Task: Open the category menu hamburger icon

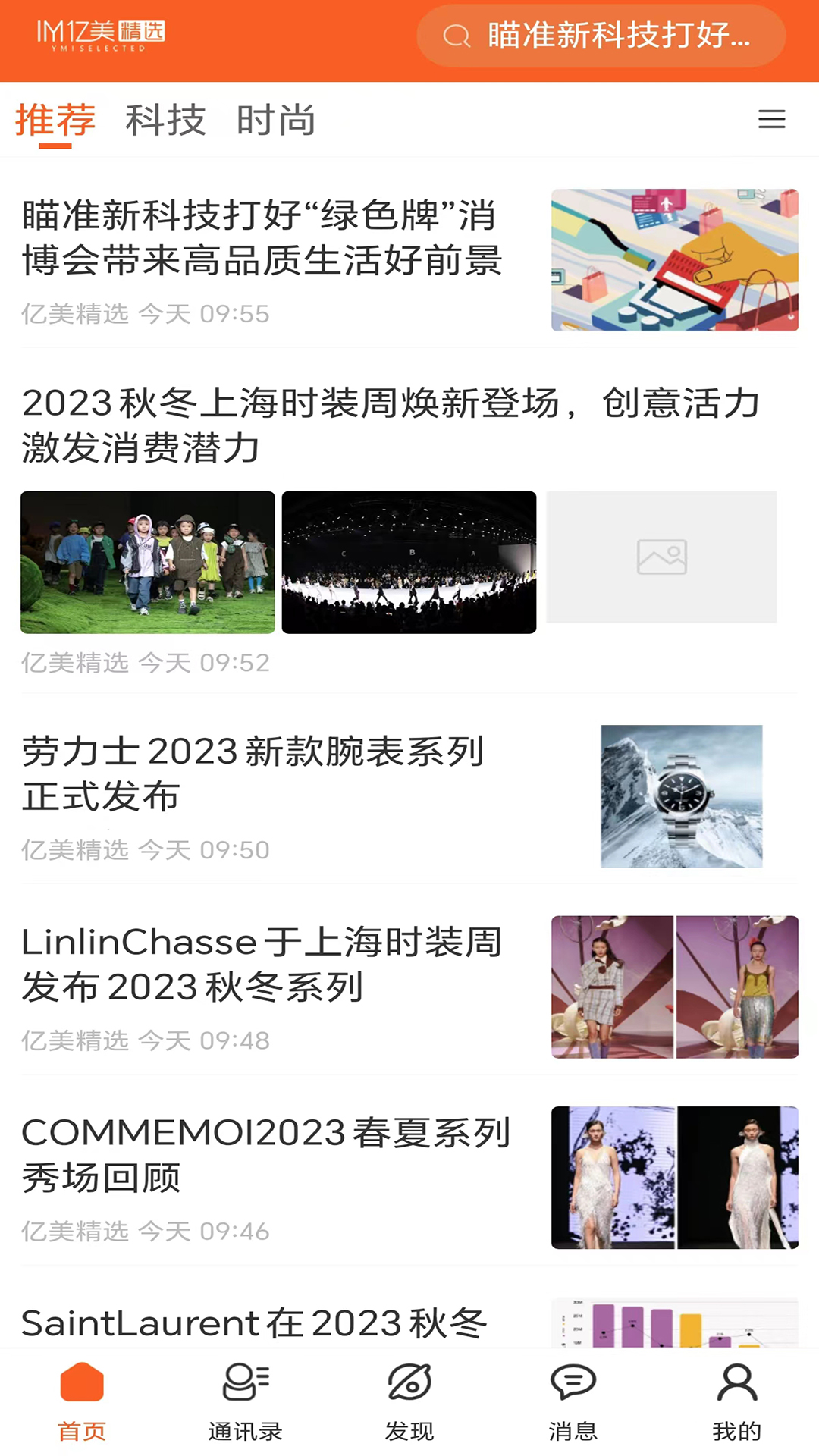Action: click(x=771, y=119)
